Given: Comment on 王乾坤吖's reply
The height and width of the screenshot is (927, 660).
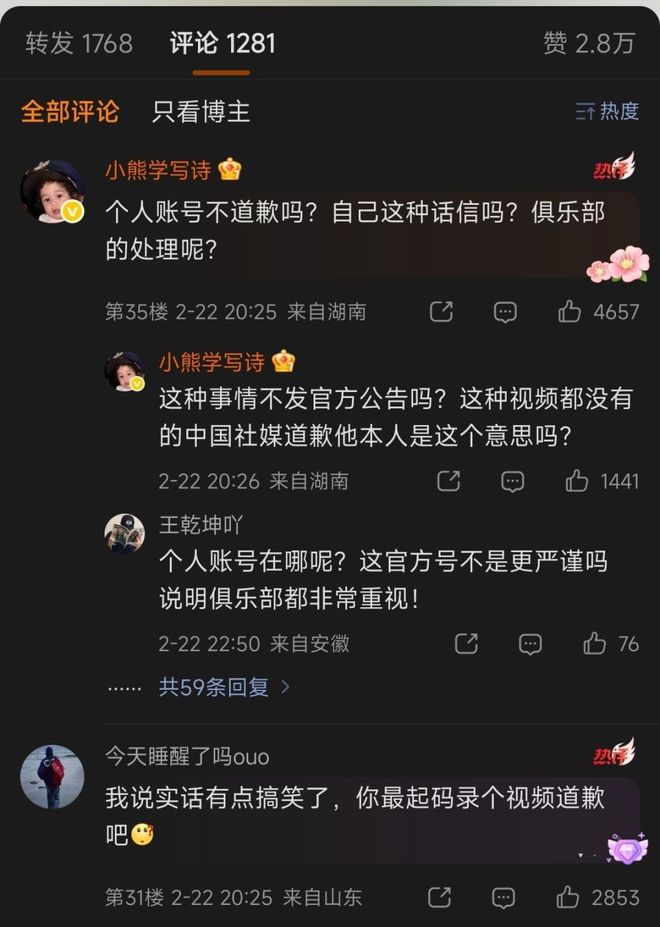Looking at the screenshot, I should (x=530, y=643).
